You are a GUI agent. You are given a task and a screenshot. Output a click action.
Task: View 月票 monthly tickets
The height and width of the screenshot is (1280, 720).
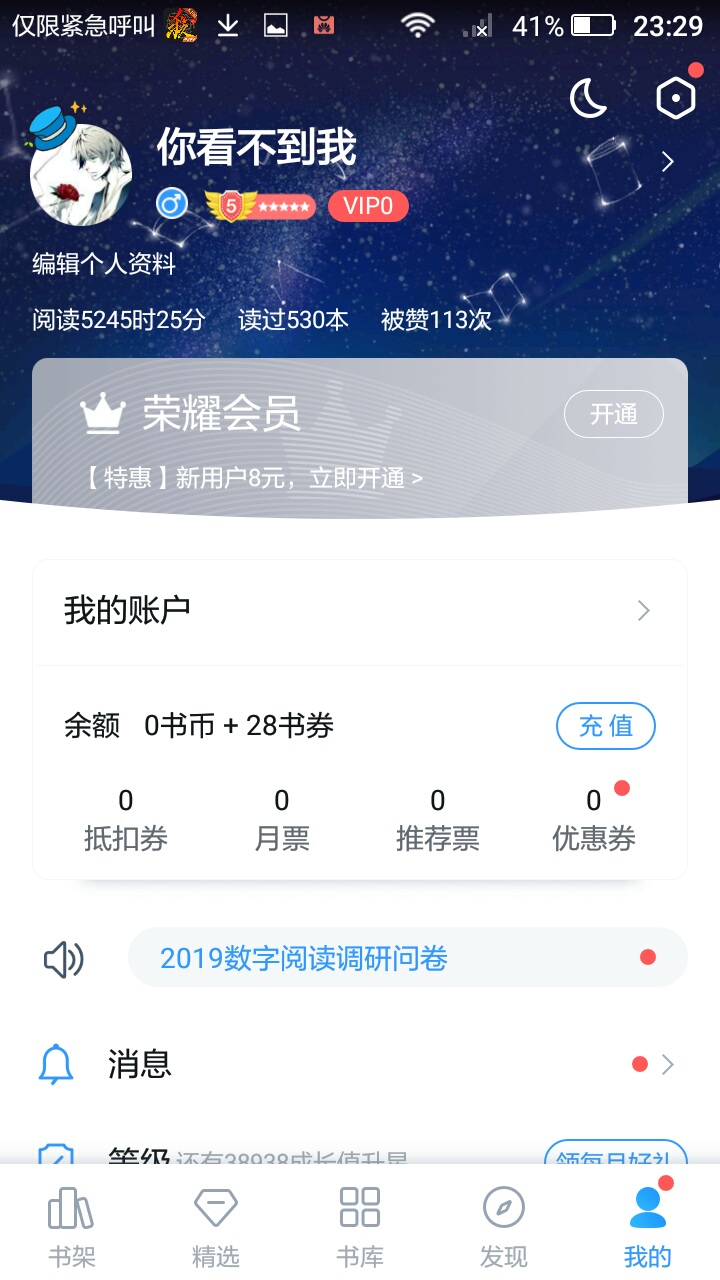(282, 820)
